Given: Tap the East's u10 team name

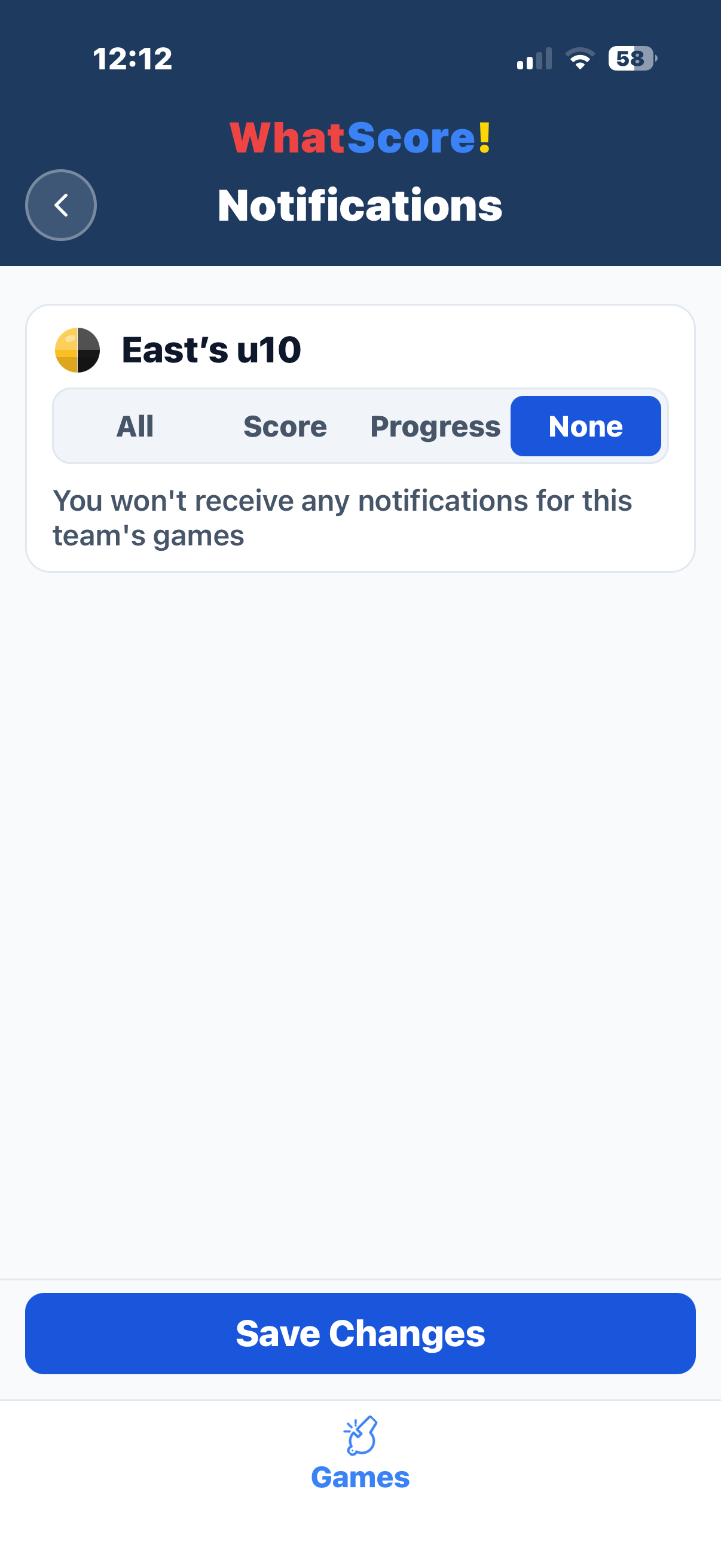Looking at the screenshot, I should point(209,349).
